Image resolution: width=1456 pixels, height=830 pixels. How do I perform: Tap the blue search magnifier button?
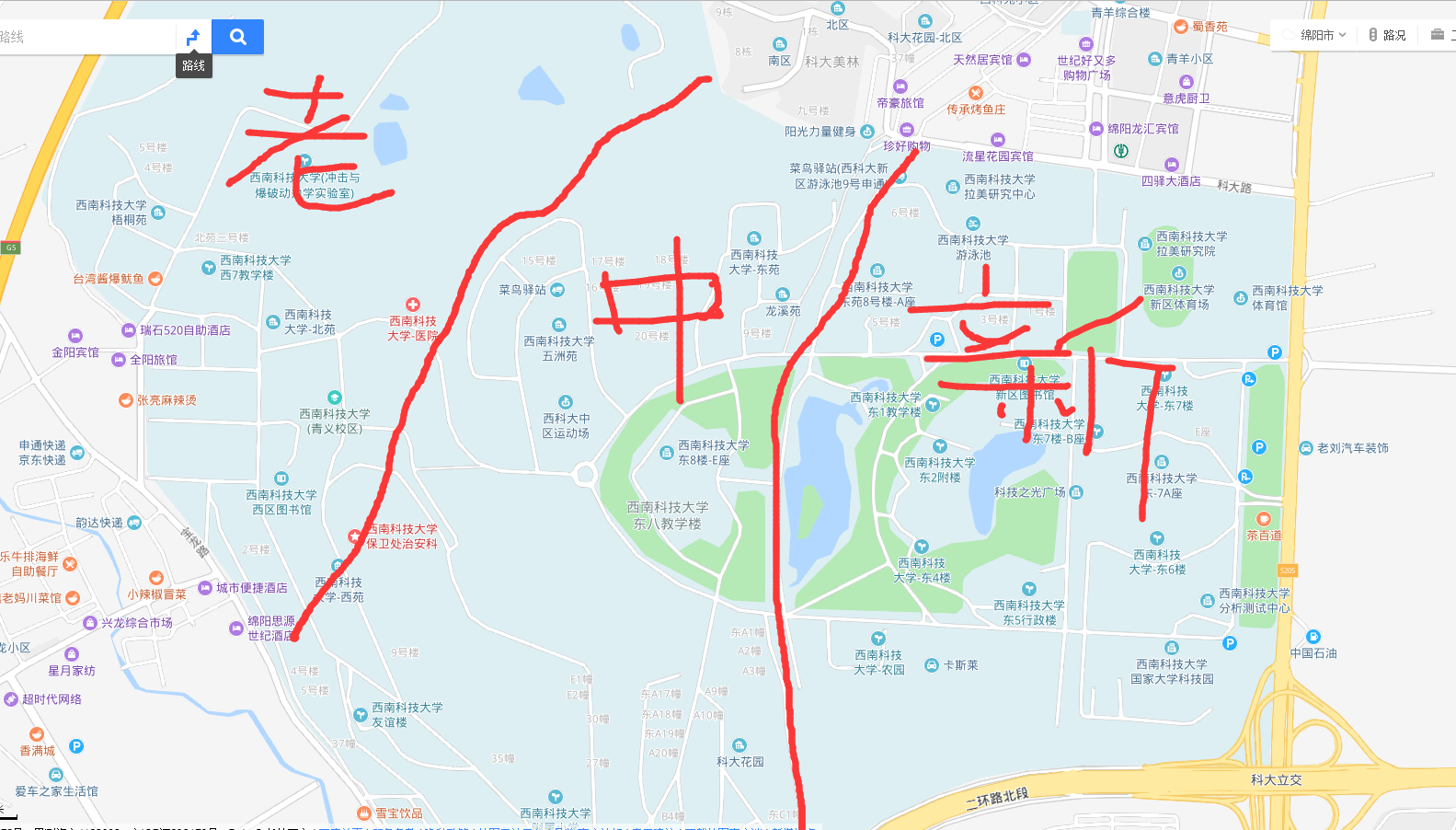coord(238,37)
